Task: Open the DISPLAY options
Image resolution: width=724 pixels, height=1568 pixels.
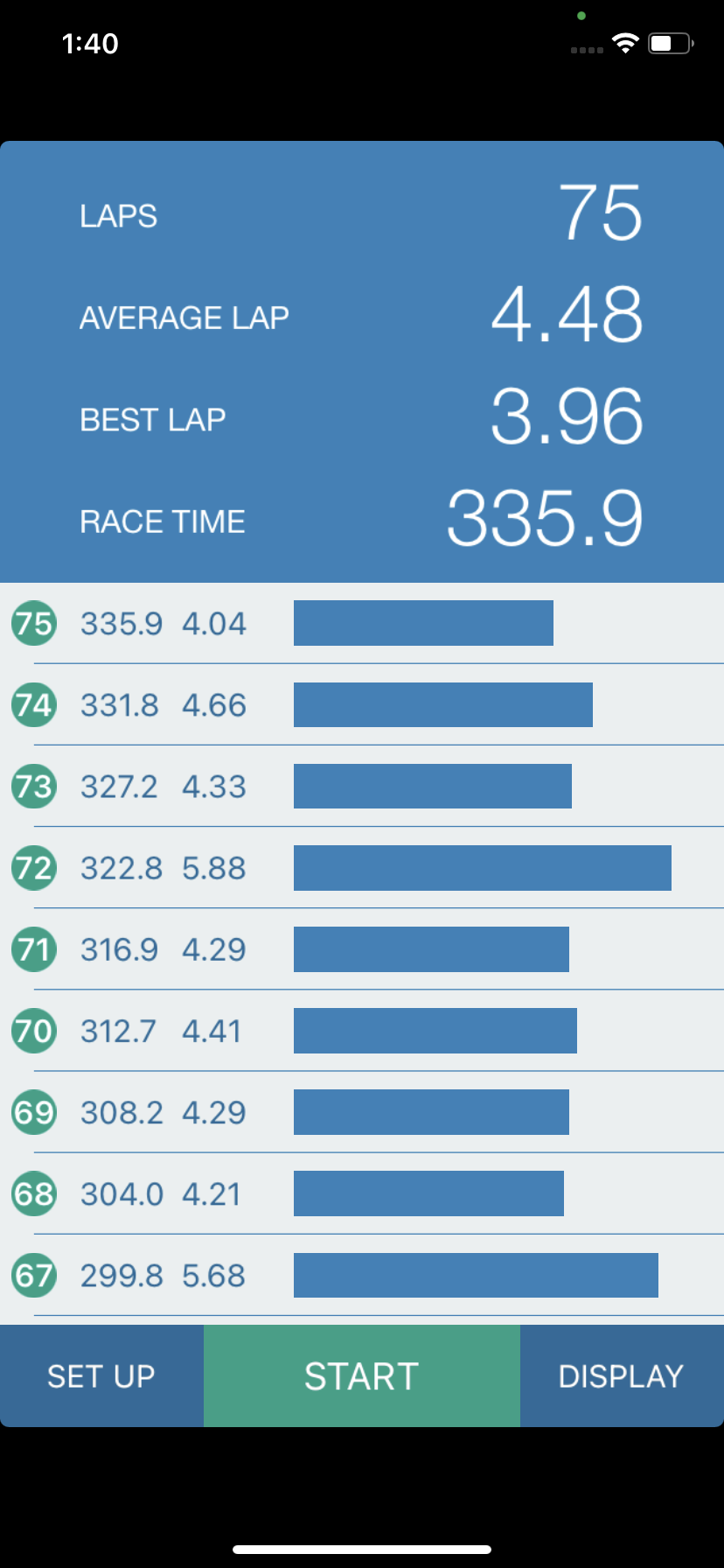Action: pyautogui.click(x=622, y=1375)
